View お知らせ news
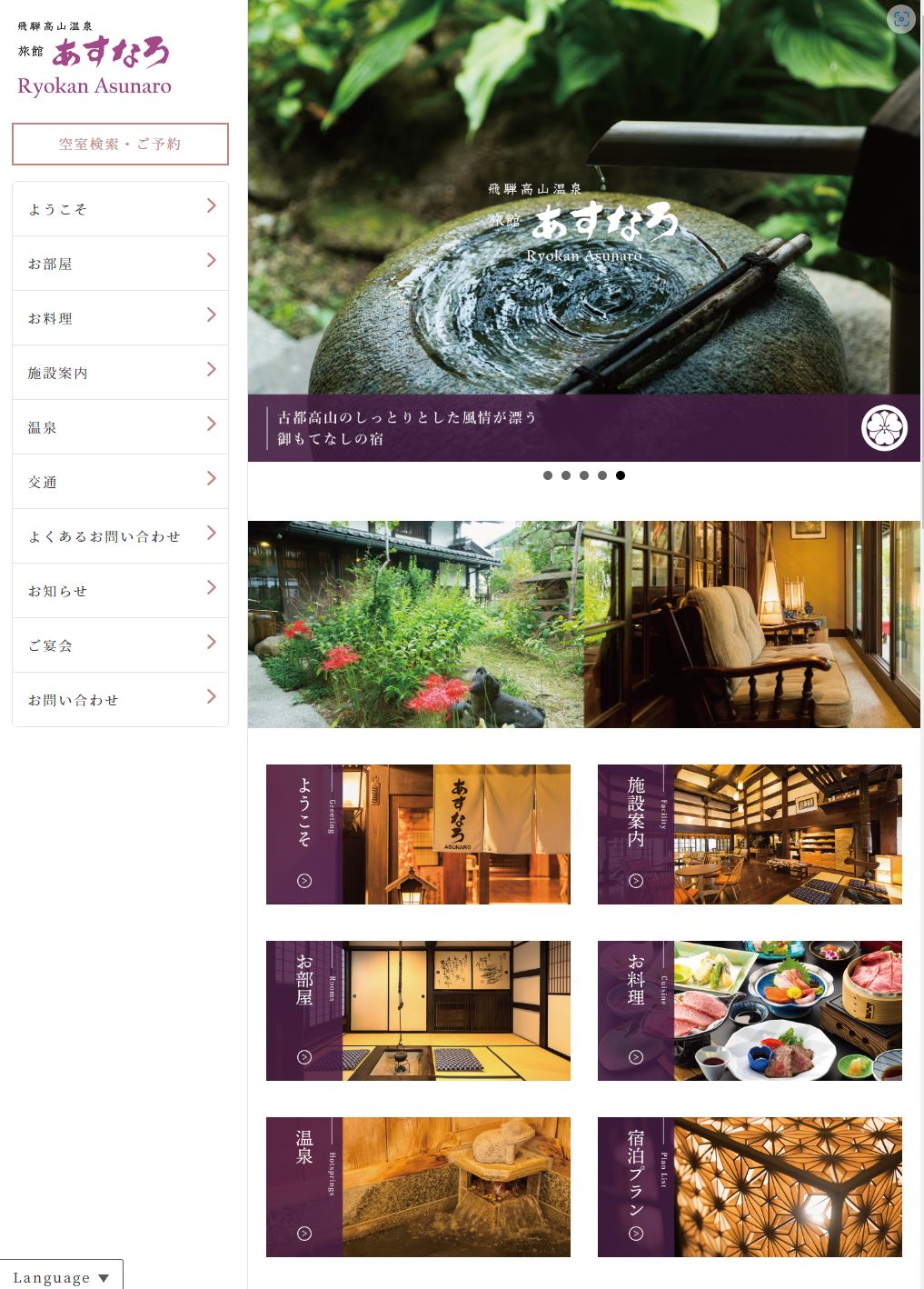 [x=120, y=591]
